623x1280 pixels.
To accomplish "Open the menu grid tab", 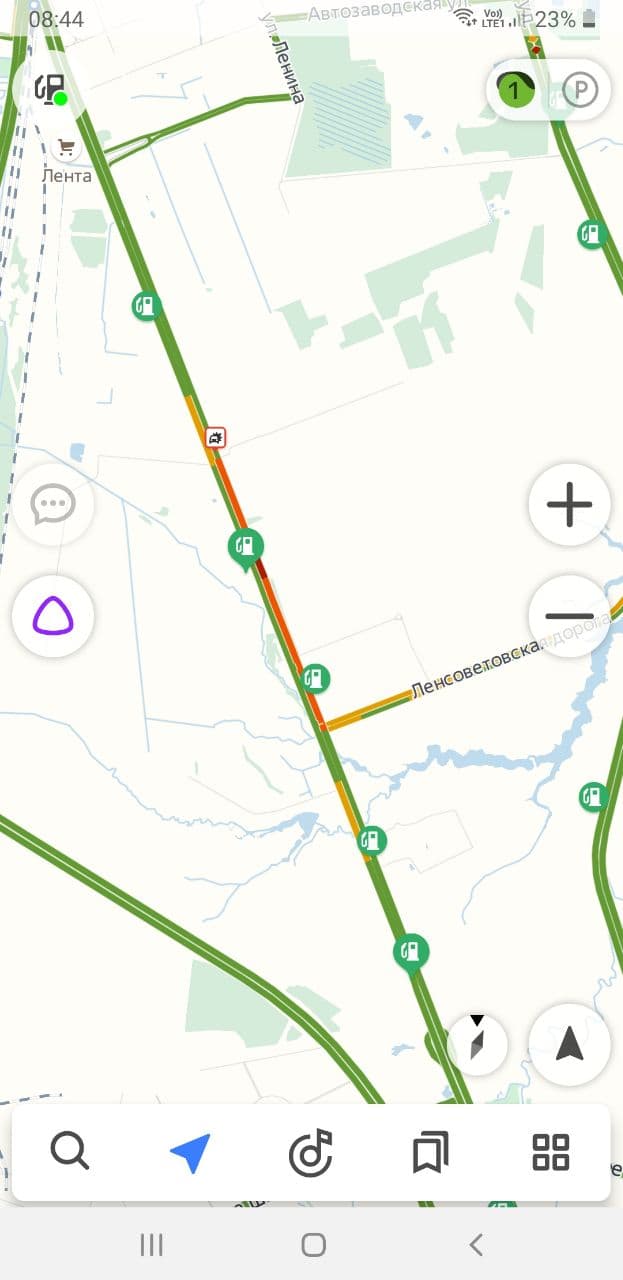I will point(551,1153).
